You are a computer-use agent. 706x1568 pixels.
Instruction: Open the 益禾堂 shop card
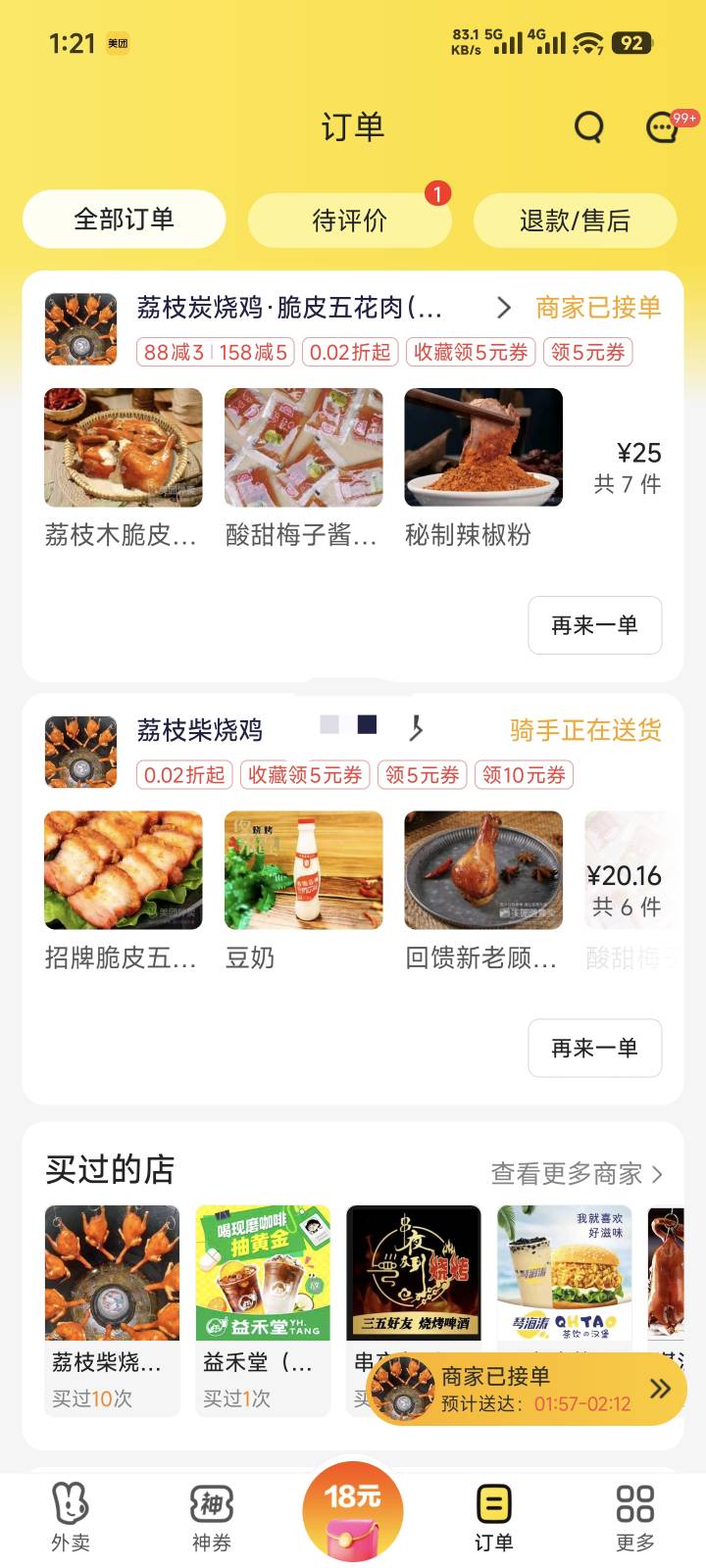tap(263, 1309)
